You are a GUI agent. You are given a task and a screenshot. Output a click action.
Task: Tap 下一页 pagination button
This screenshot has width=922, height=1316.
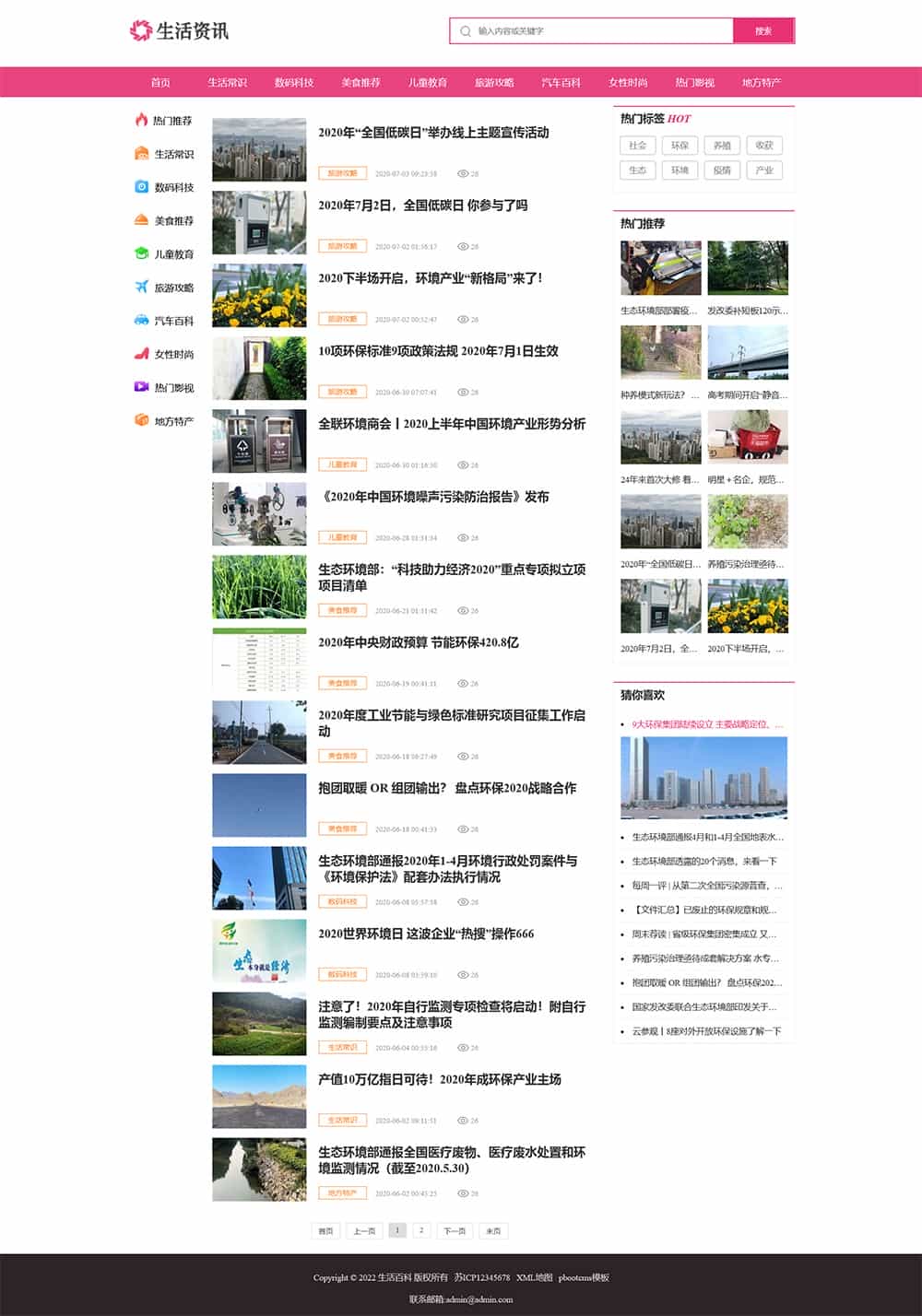(x=455, y=1230)
